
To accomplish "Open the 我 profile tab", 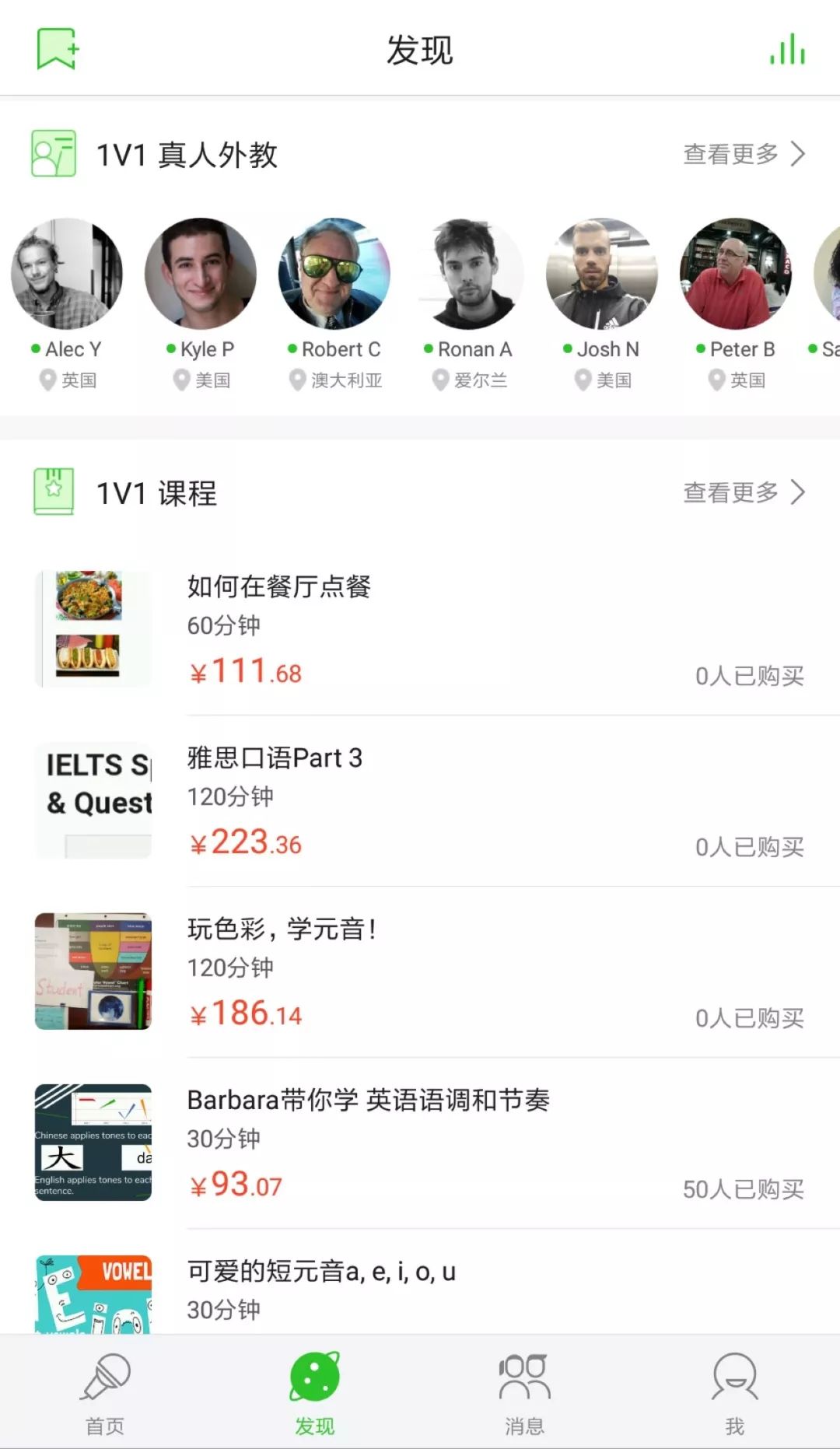I will [x=735, y=1394].
